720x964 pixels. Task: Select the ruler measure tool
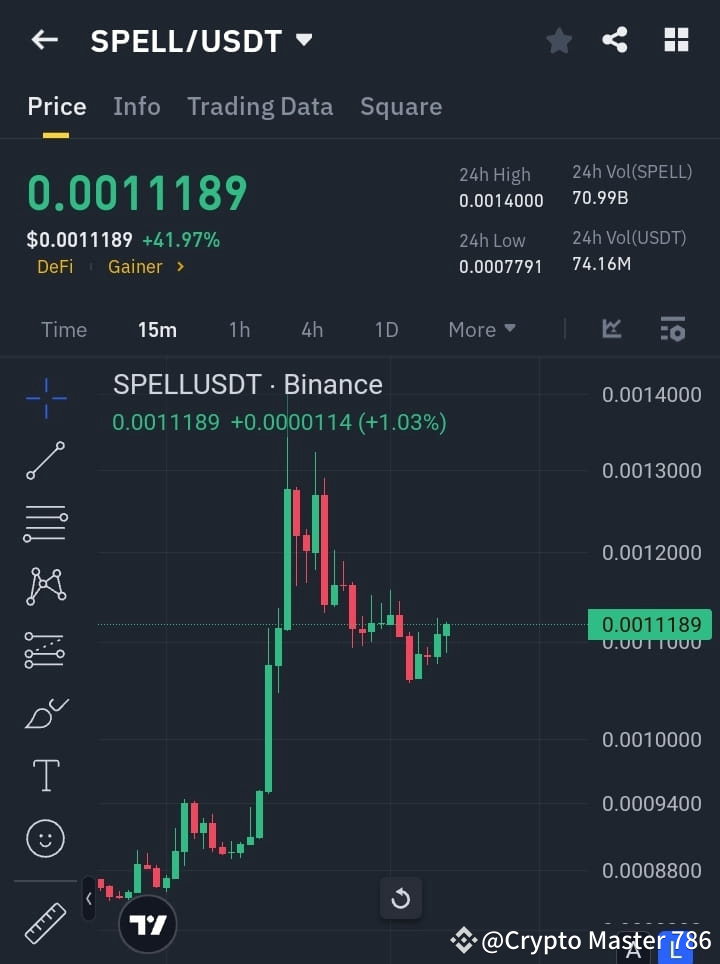click(x=45, y=924)
